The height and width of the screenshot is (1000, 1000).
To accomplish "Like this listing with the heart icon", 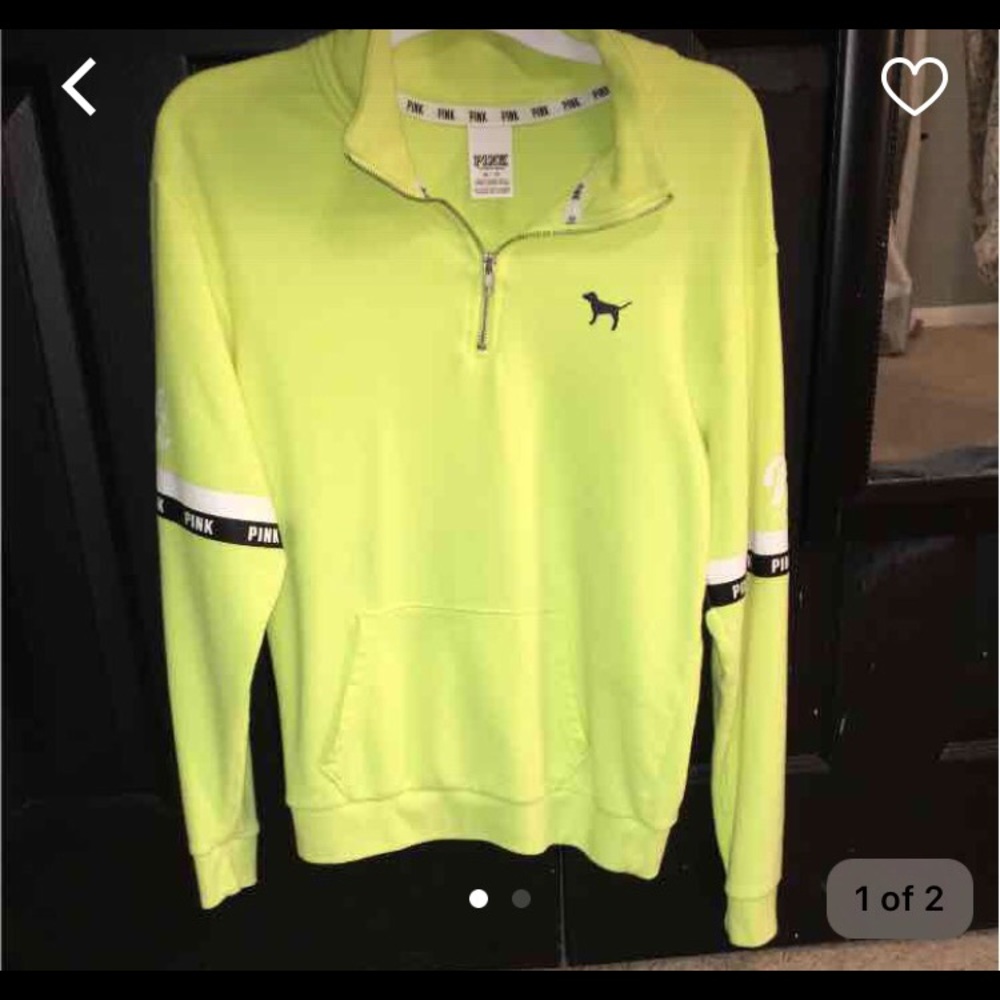I will (x=914, y=86).
